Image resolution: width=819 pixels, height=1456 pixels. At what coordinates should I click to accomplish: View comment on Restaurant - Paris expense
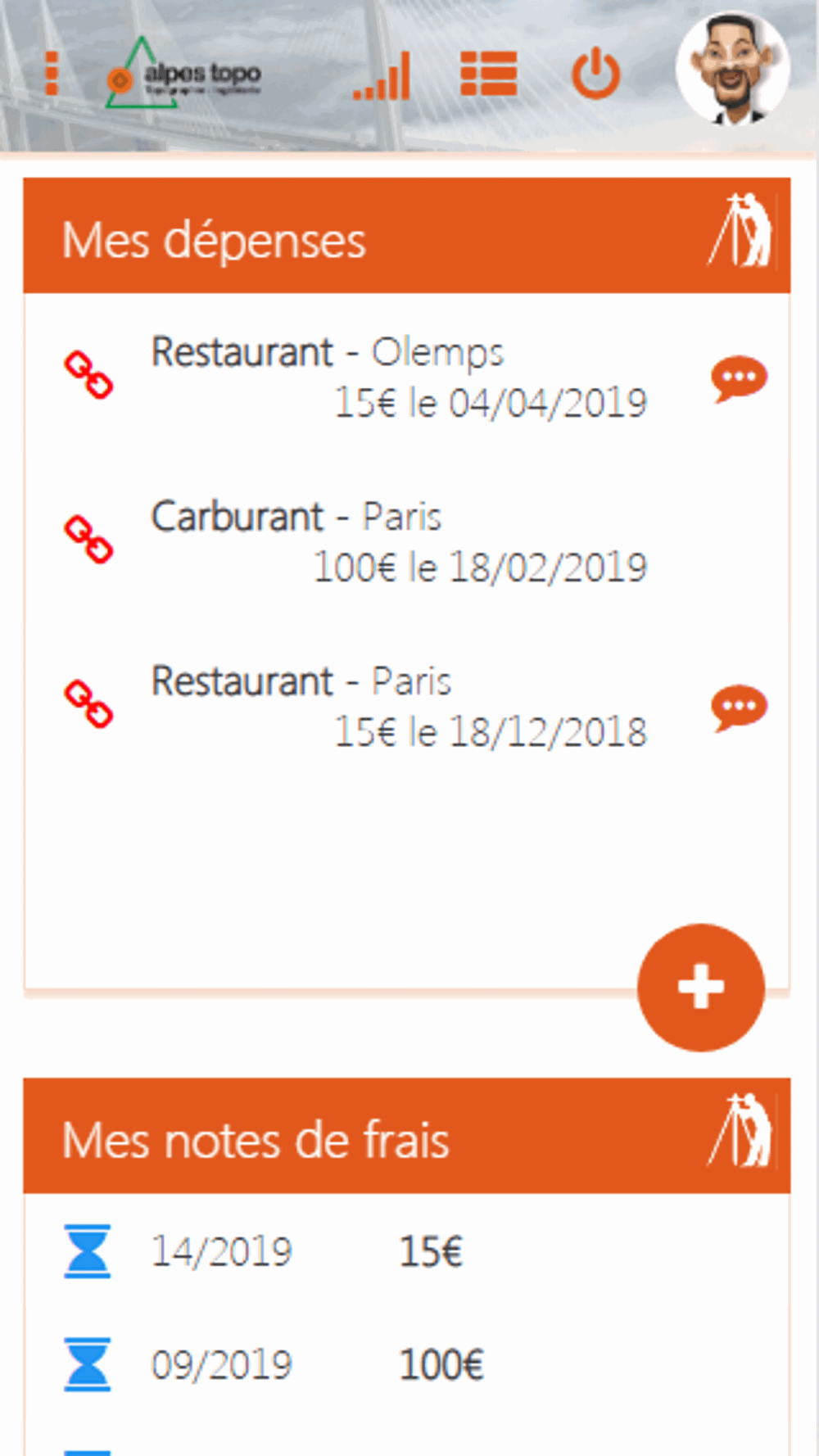click(739, 708)
